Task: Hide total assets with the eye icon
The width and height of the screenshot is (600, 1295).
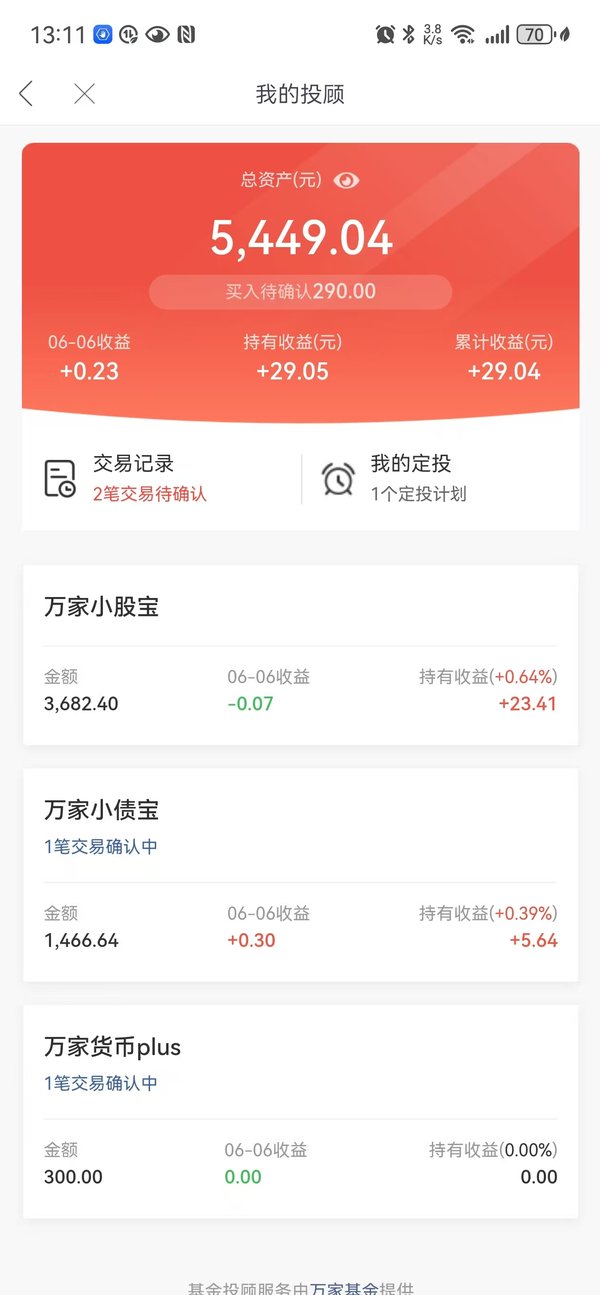Action: 346,180
